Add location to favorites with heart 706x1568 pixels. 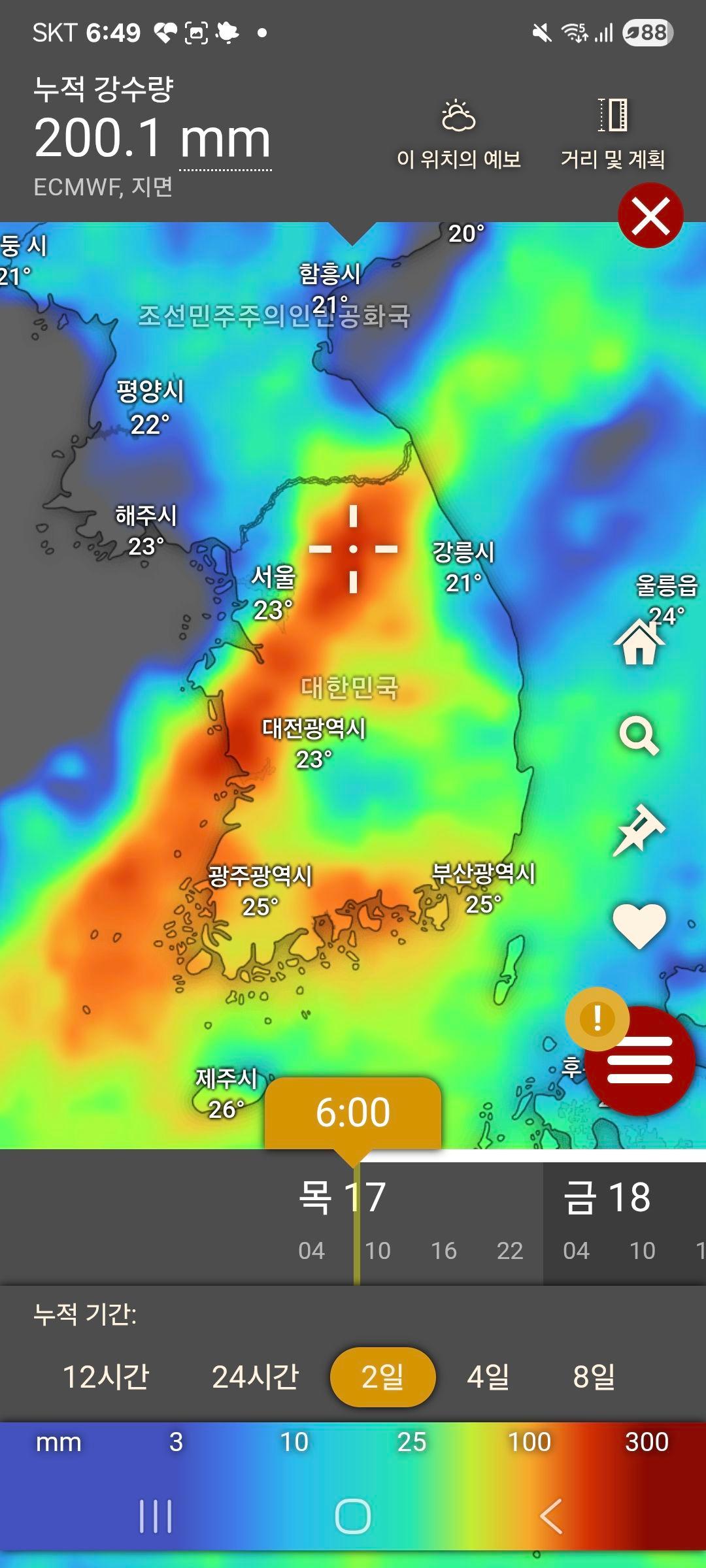639,924
